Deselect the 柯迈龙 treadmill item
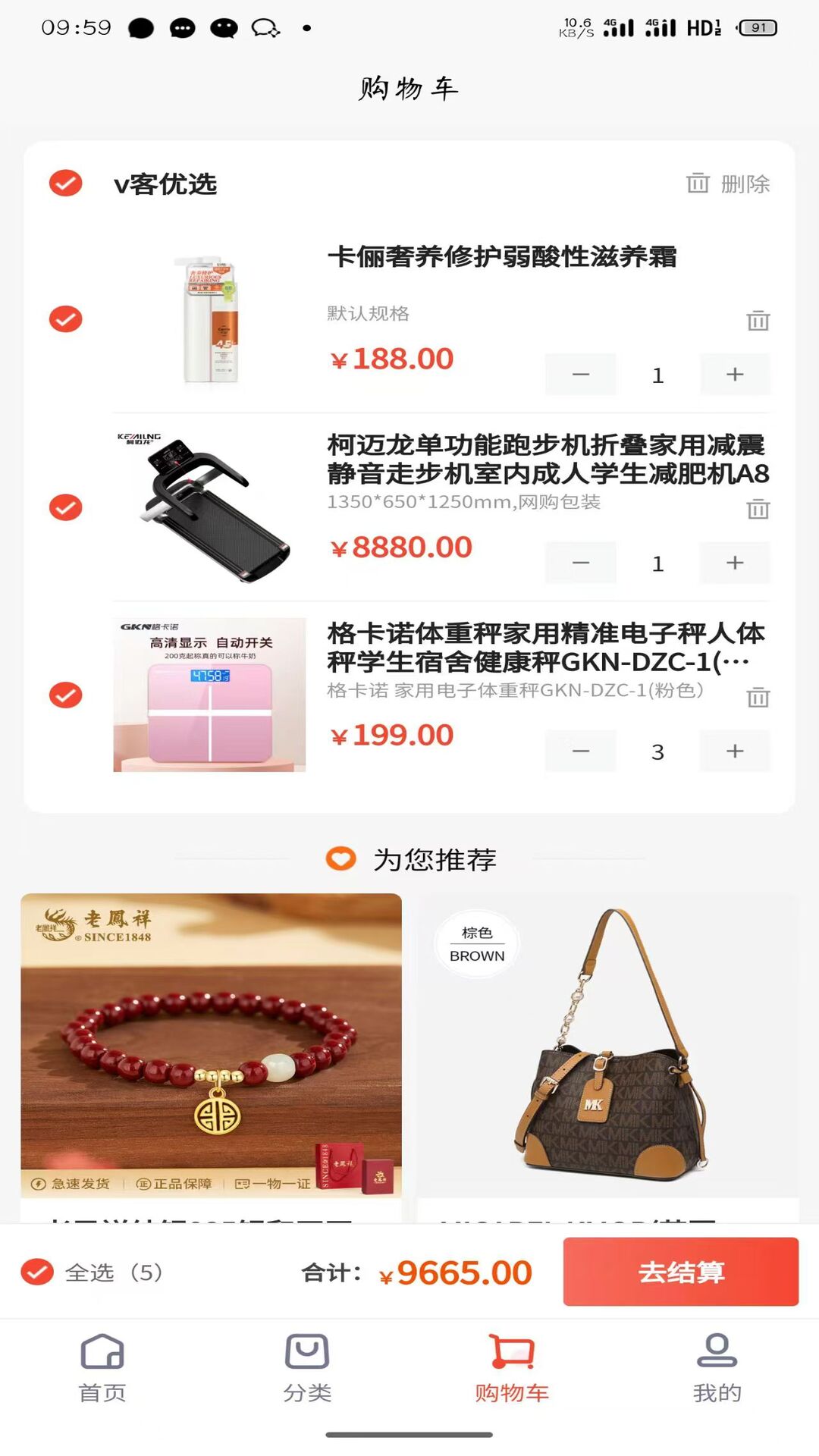819x1456 pixels. tap(66, 507)
